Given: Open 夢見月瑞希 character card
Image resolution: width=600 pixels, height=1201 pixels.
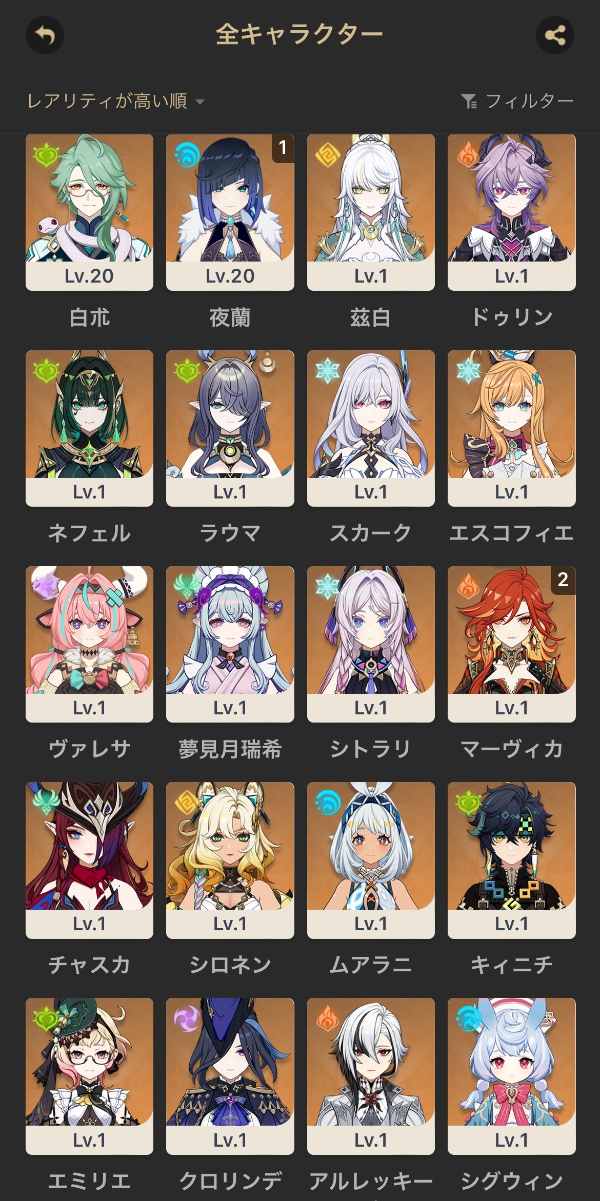Looking at the screenshot, I should 230,644.
